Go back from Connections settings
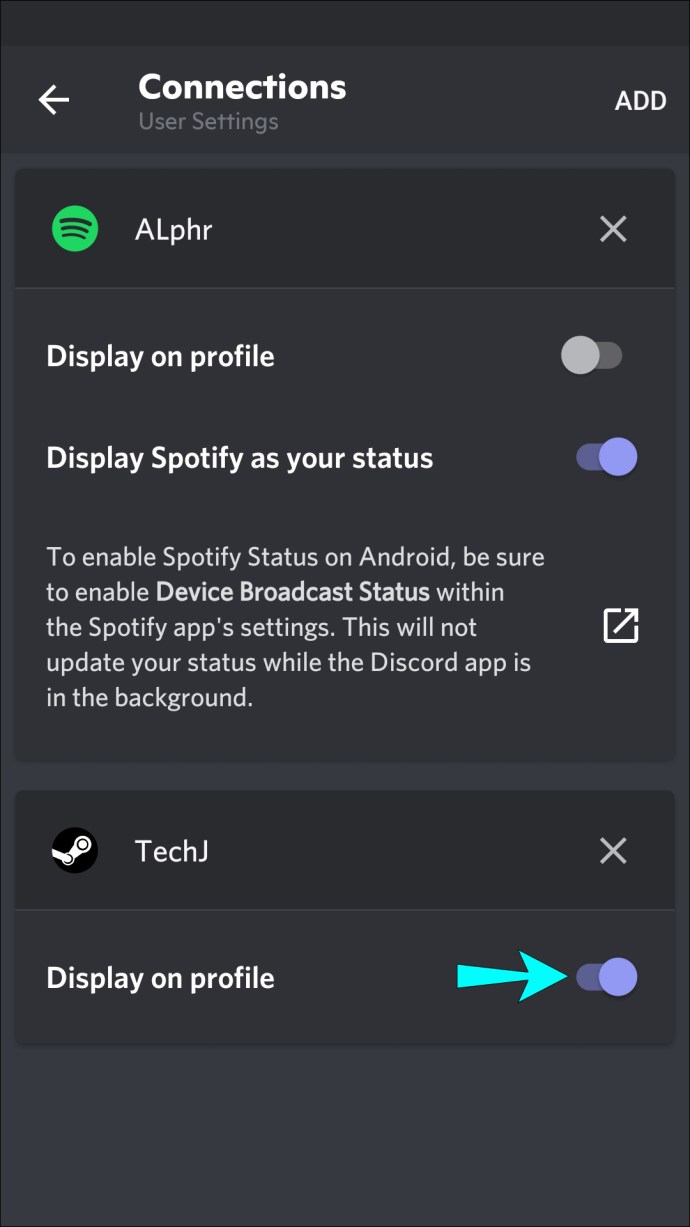690x1227 pixels. click(54, 99)
